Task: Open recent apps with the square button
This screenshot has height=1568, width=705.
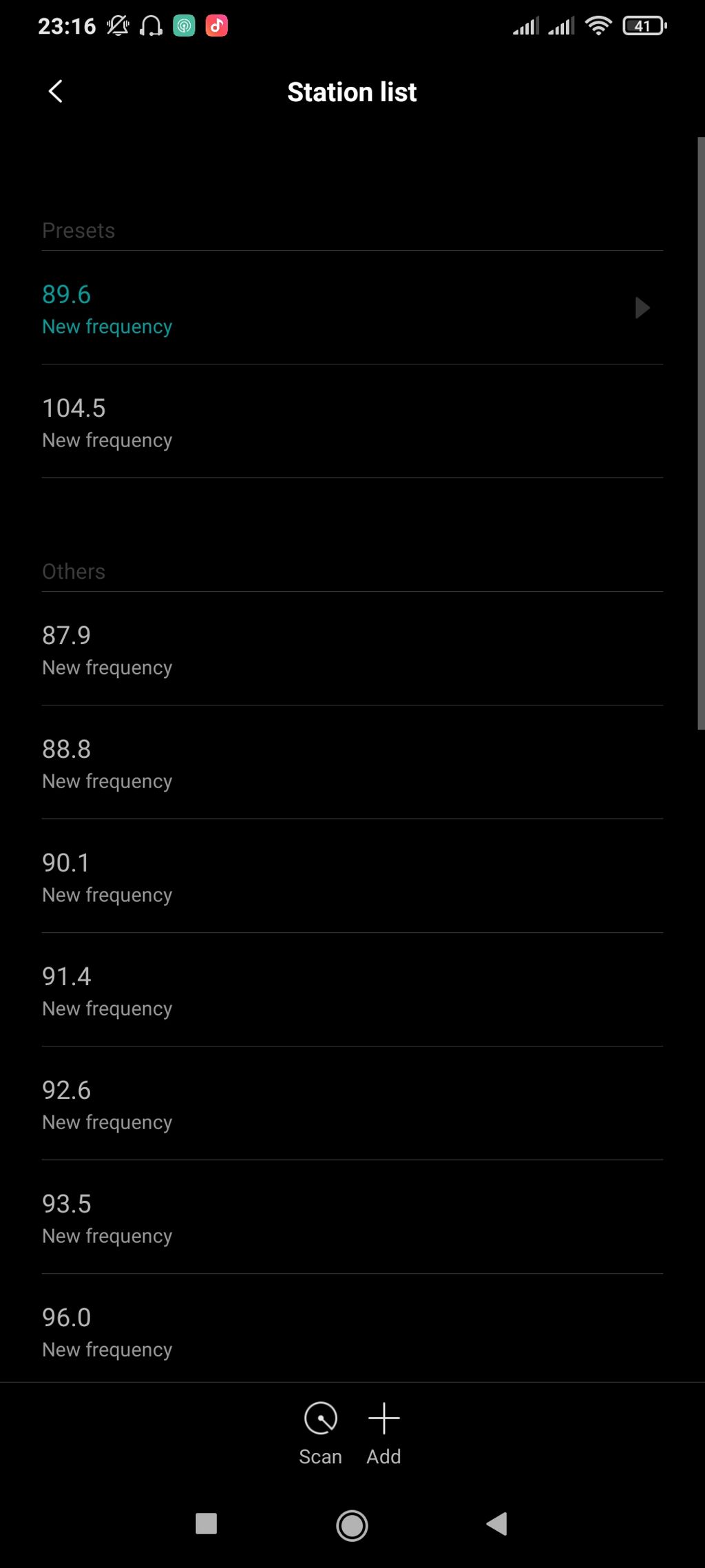Action: point(207,1524)
